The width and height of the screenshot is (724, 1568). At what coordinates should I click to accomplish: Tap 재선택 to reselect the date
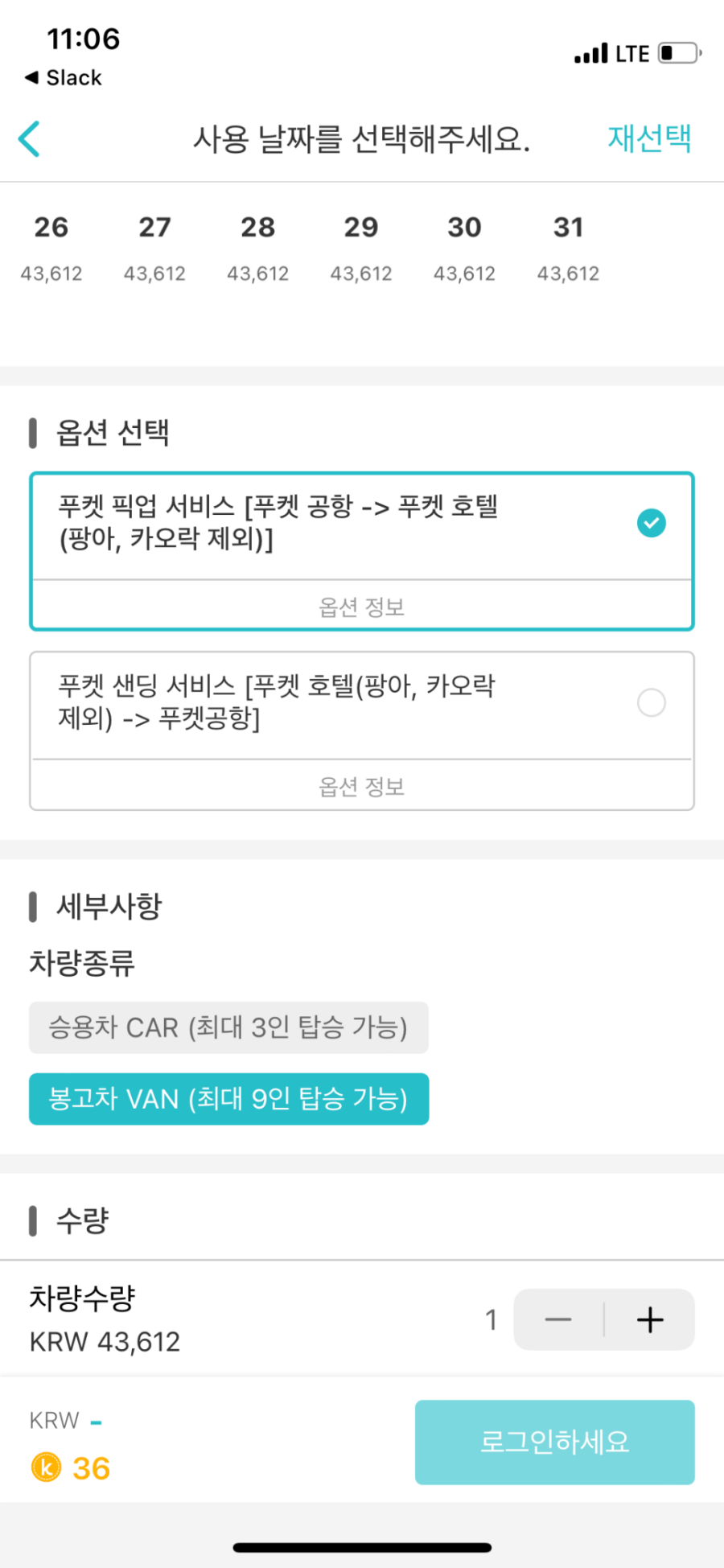coord(649,138)
